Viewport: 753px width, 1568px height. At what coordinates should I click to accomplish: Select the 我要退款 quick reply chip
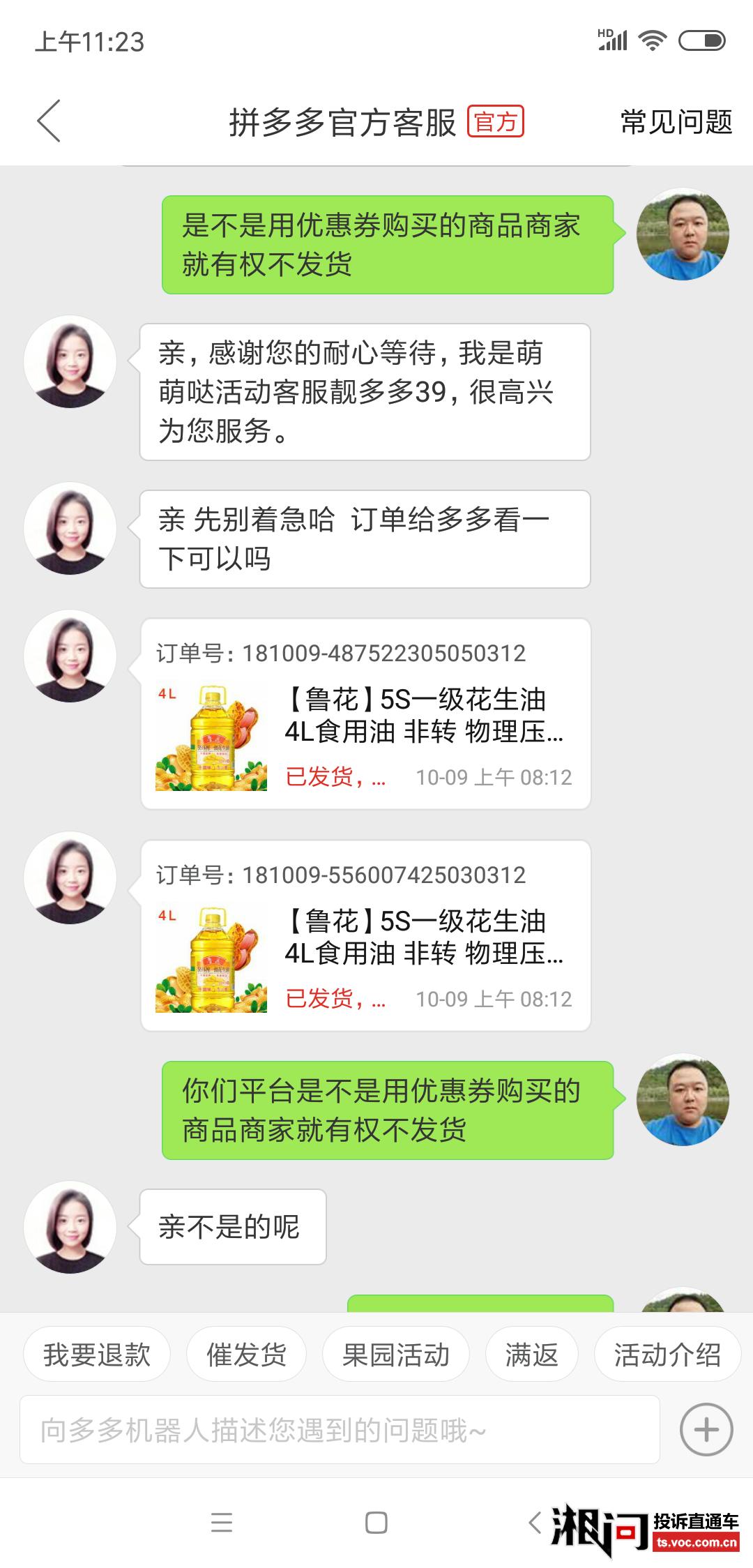point(97,1355)
